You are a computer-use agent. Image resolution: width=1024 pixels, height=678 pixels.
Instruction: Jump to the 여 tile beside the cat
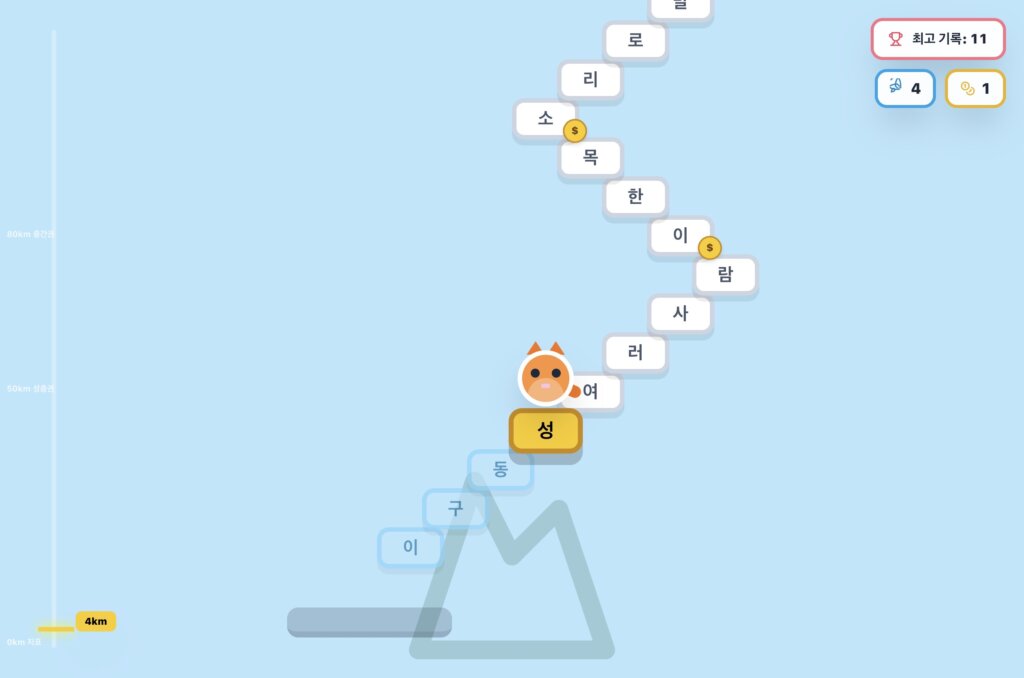click(596, 392)
